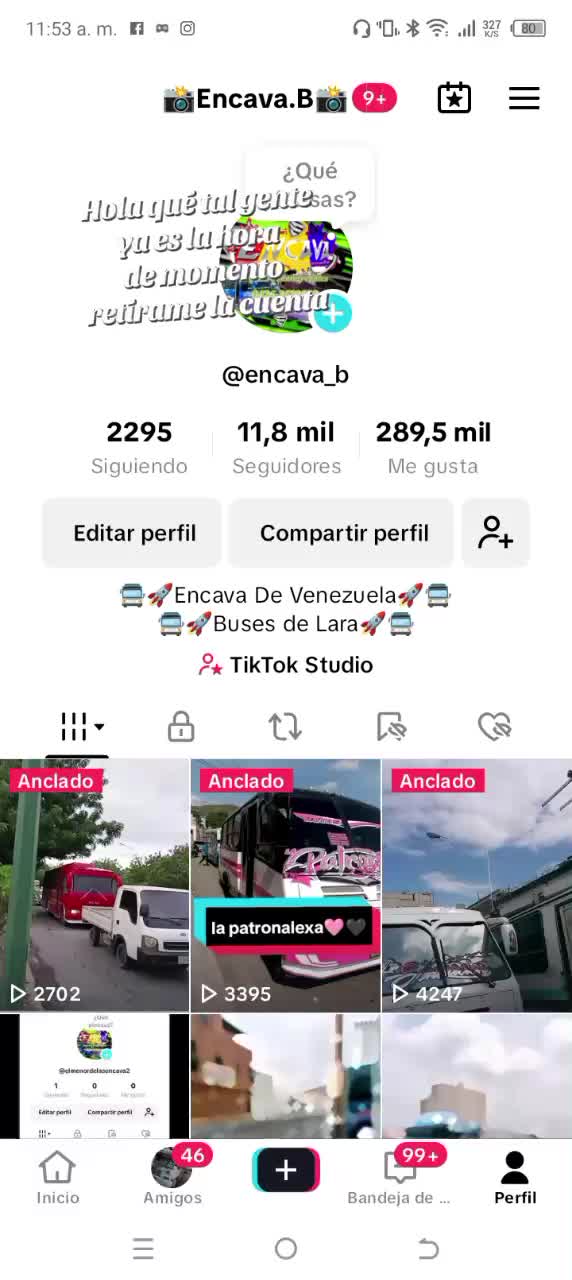
Task: Open the pinned video with 2702 views
Action: (x=94, y=885)
